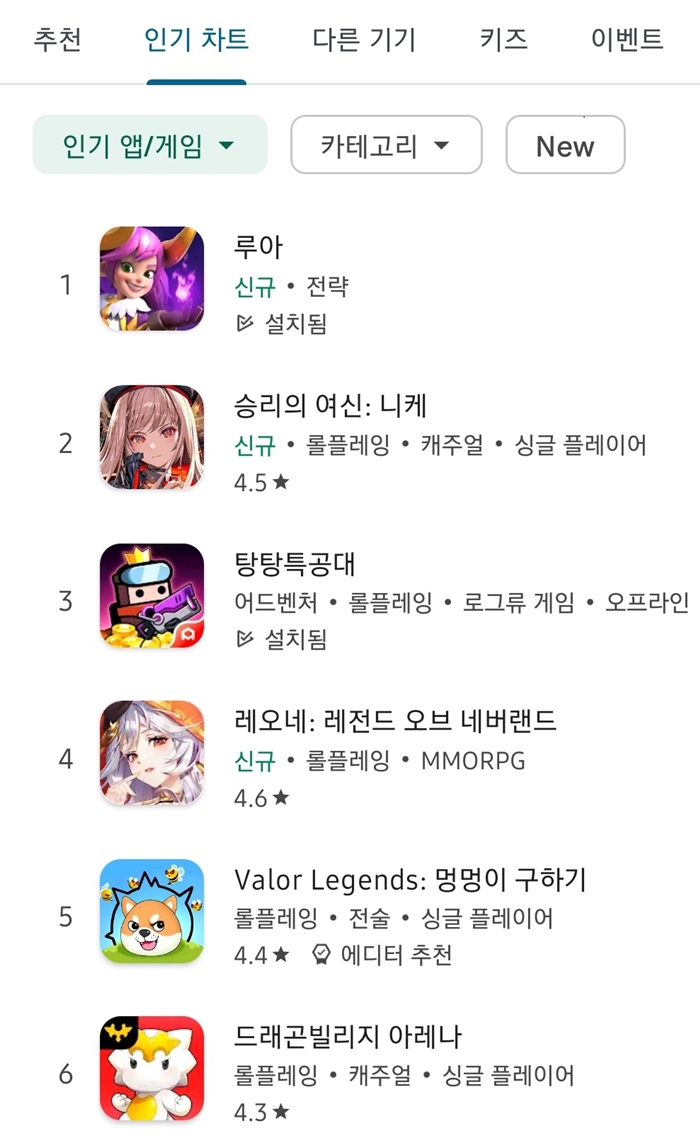Open the 카테고리 dropdown filter
The height and width of the screenshot is (1147, 700).
[386, 146]
